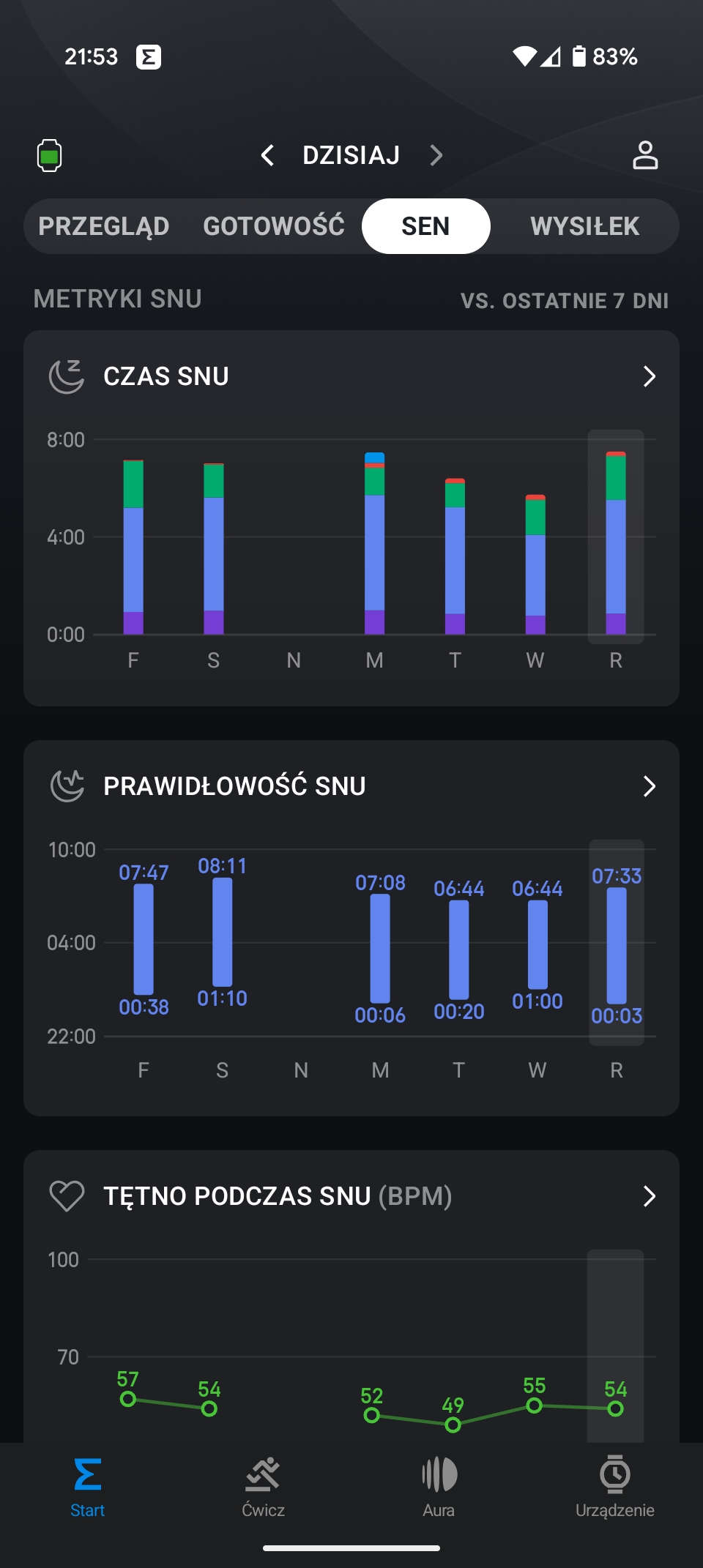The image size is (703, 1568).
Task: Switch to the PRZEGLĄD tab
Action: tap(104, 226)
